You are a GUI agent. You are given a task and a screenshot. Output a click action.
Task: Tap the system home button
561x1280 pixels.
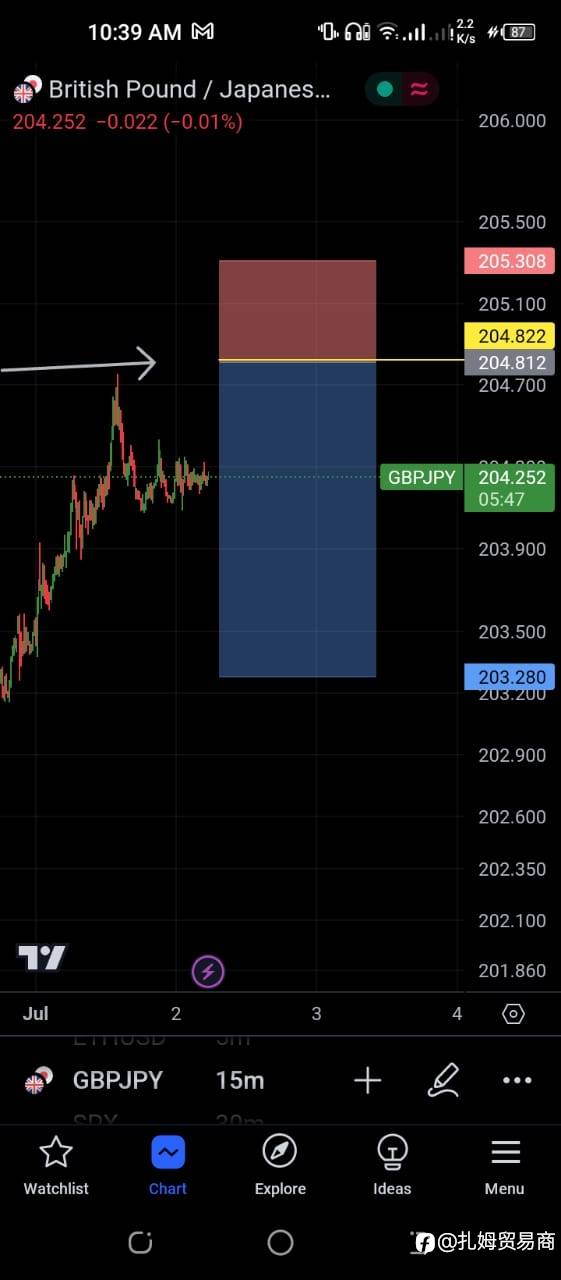pos(281,1242)
